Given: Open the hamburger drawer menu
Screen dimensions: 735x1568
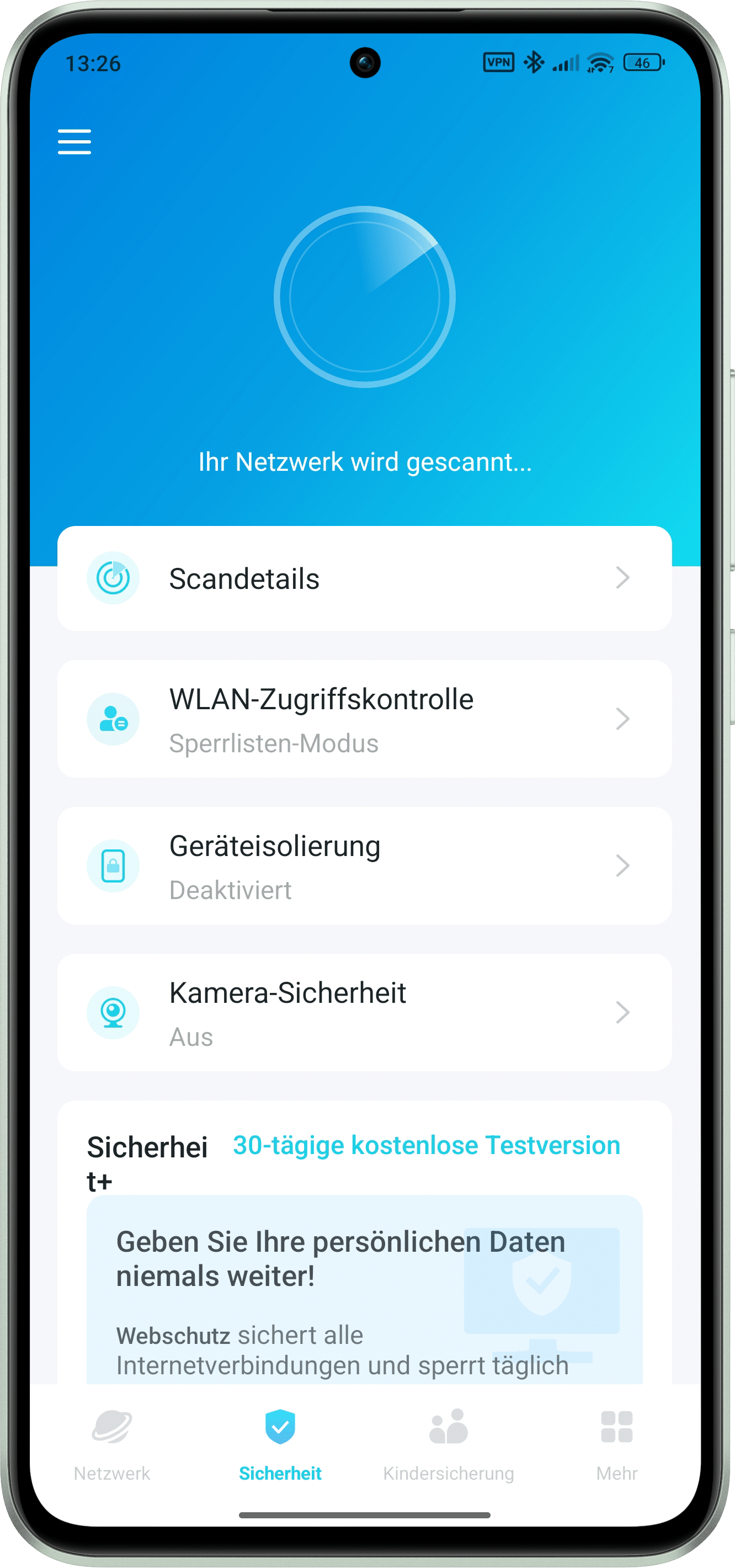Looking at the screenshot, I should click(74, 142).
